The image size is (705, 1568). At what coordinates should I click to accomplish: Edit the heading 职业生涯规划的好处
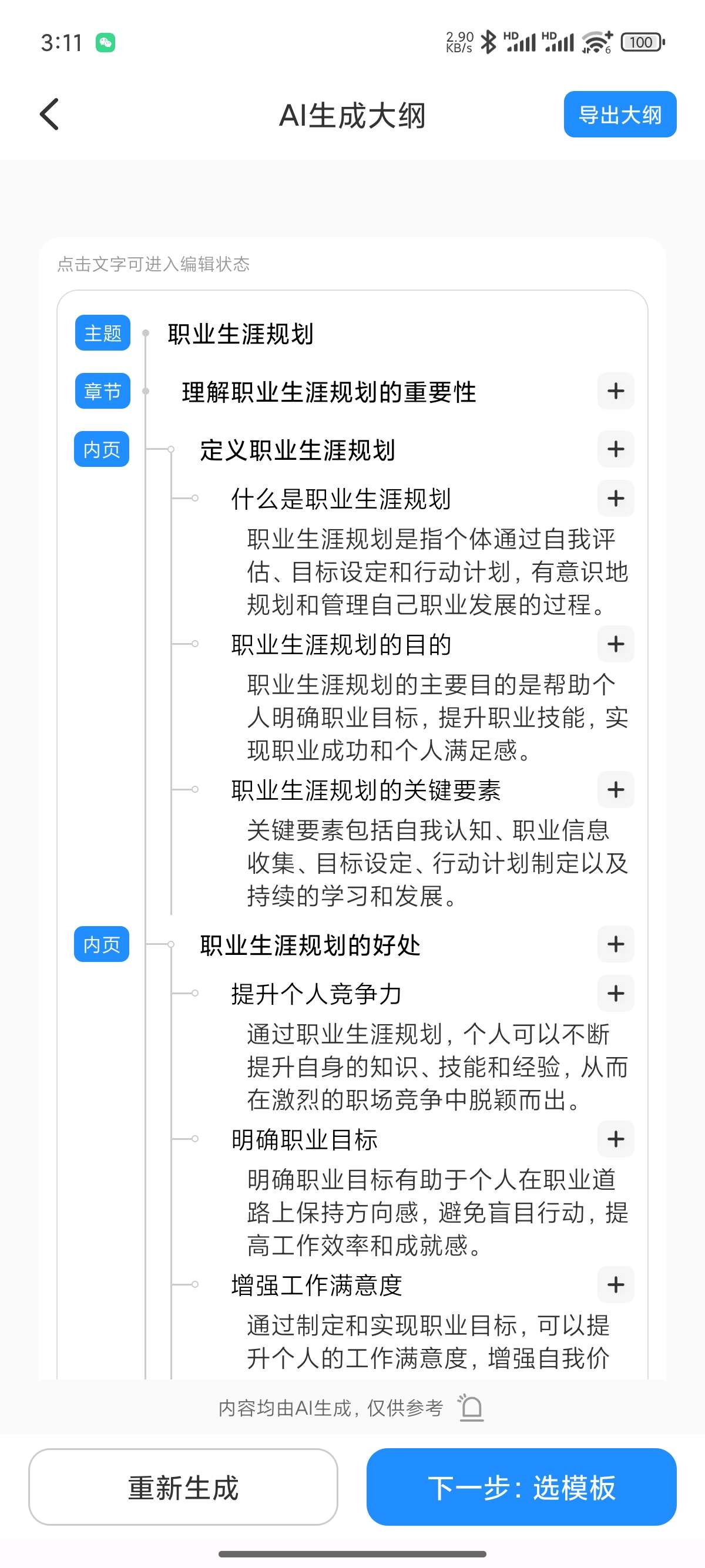point(310,945)
